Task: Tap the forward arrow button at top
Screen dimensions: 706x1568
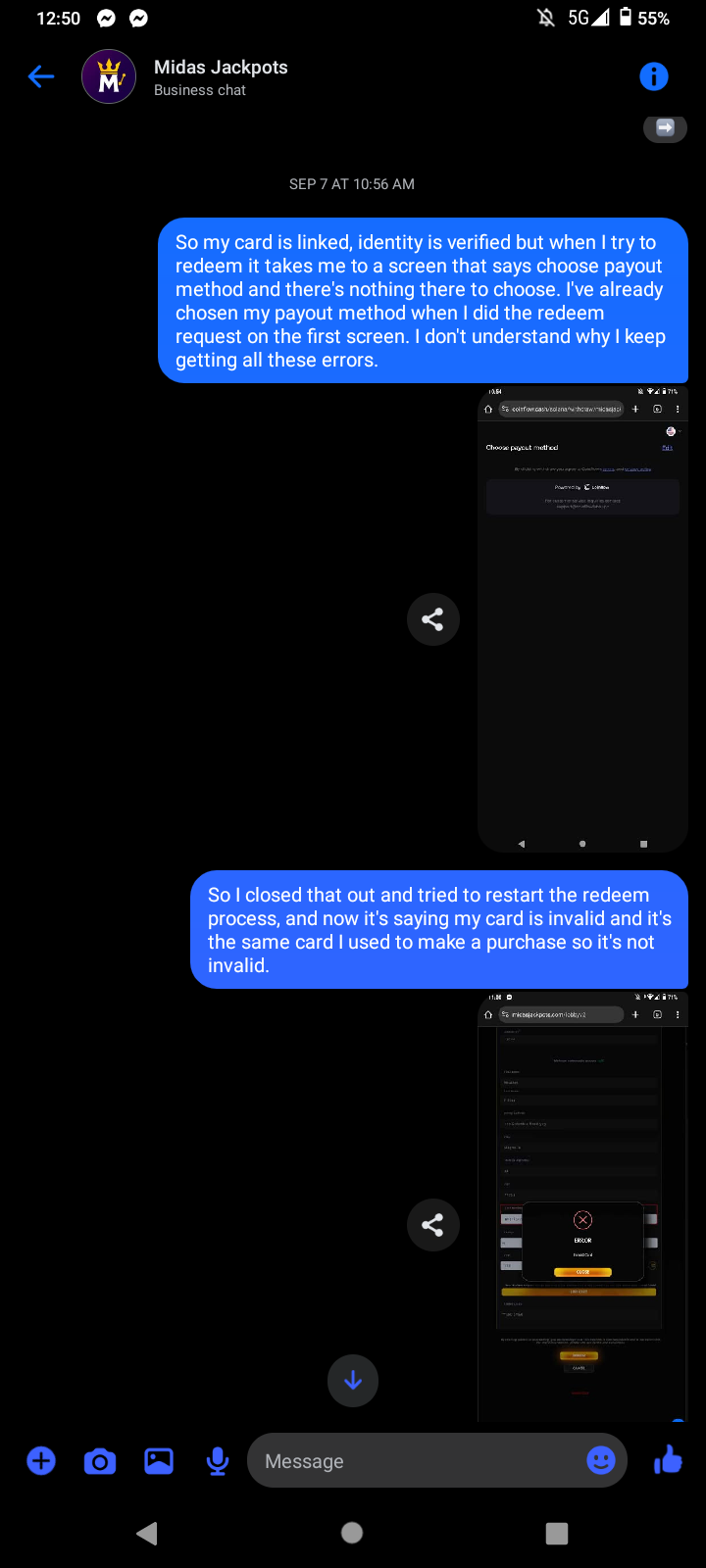Action: pos(665,128)
